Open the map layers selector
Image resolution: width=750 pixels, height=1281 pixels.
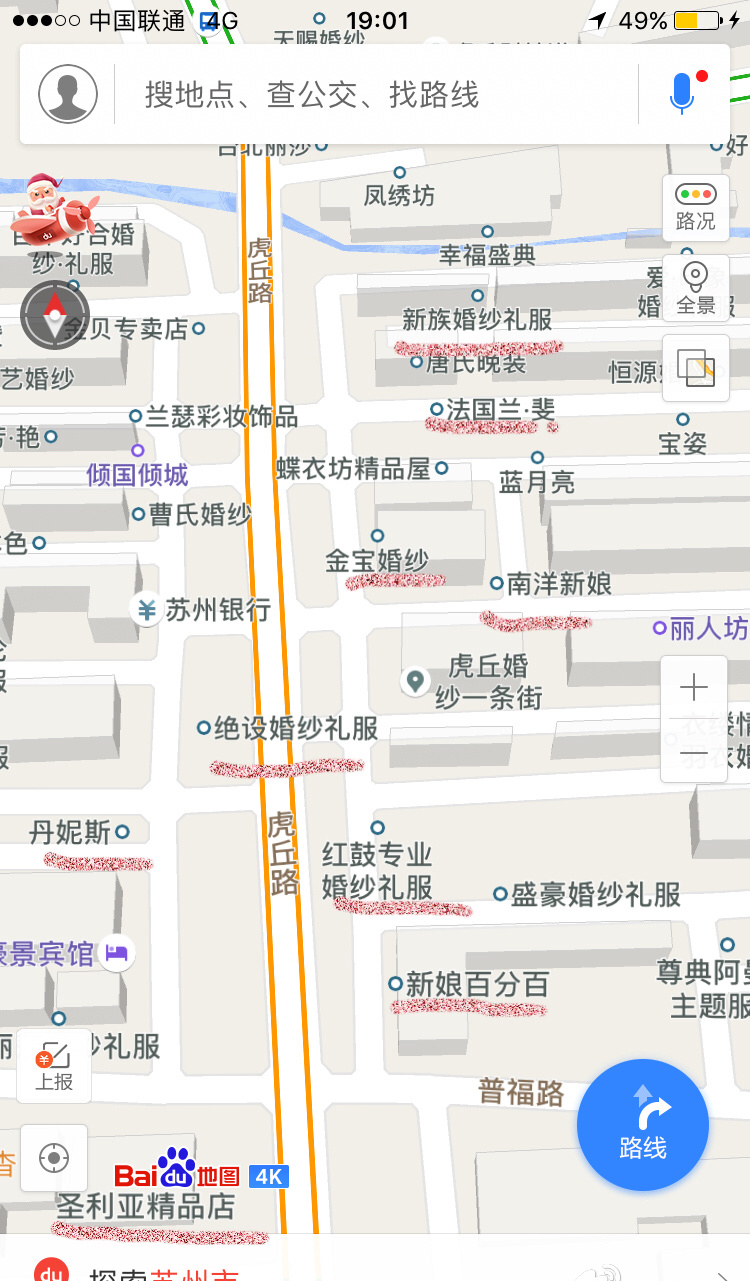(x=695, y=368)
